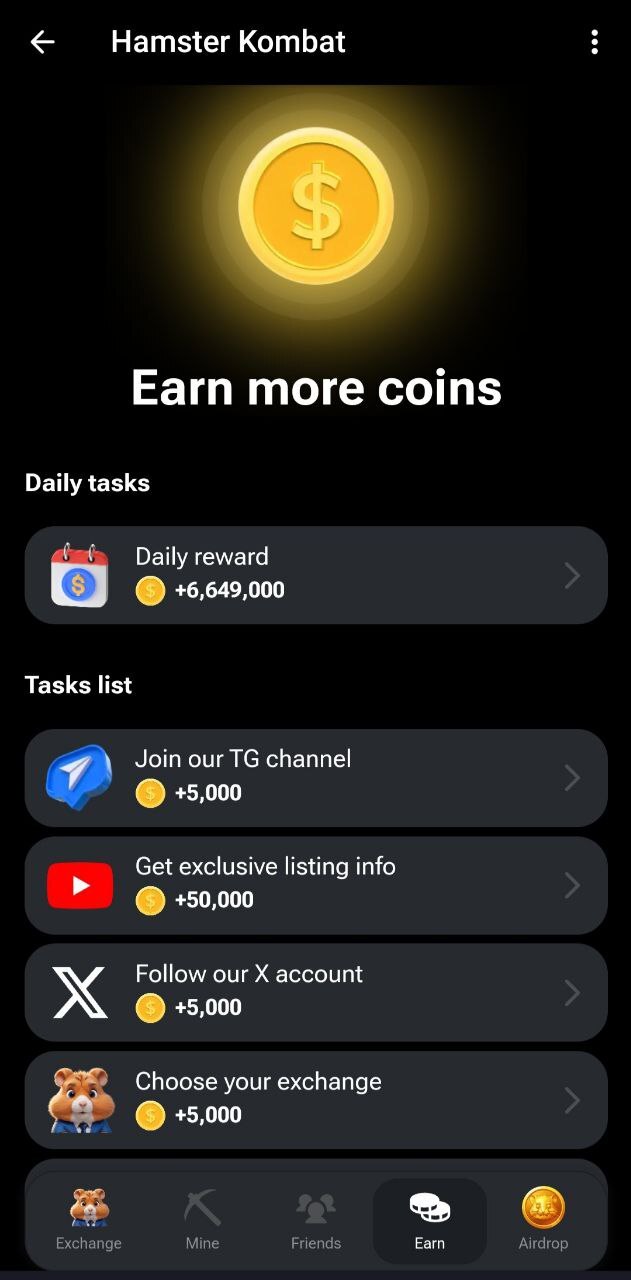Open the Airdrop tab
The width and height of the screenshot is (631, 1280).
543,1221
